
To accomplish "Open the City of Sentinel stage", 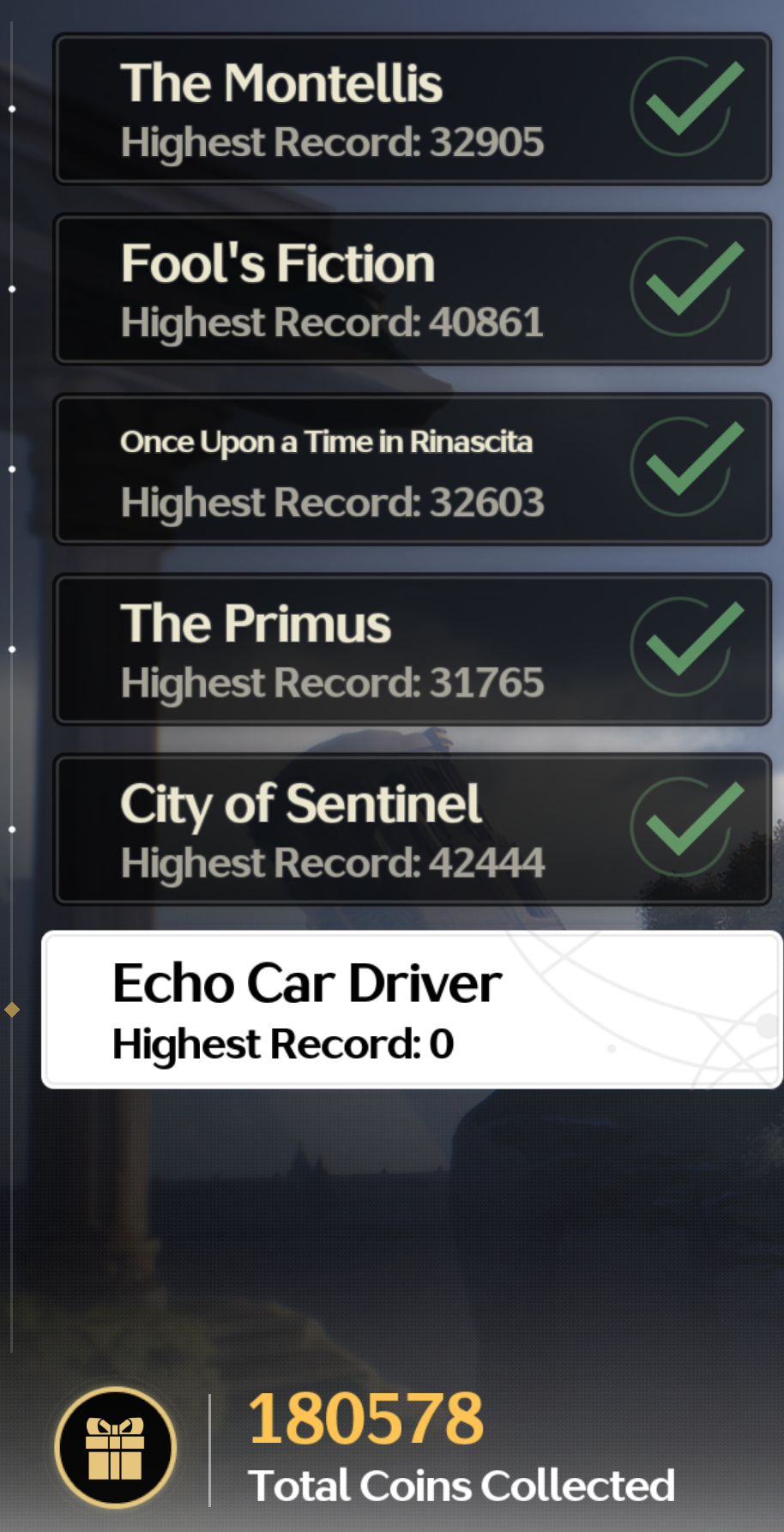I will pyautogui.click(x=413, y=829).
